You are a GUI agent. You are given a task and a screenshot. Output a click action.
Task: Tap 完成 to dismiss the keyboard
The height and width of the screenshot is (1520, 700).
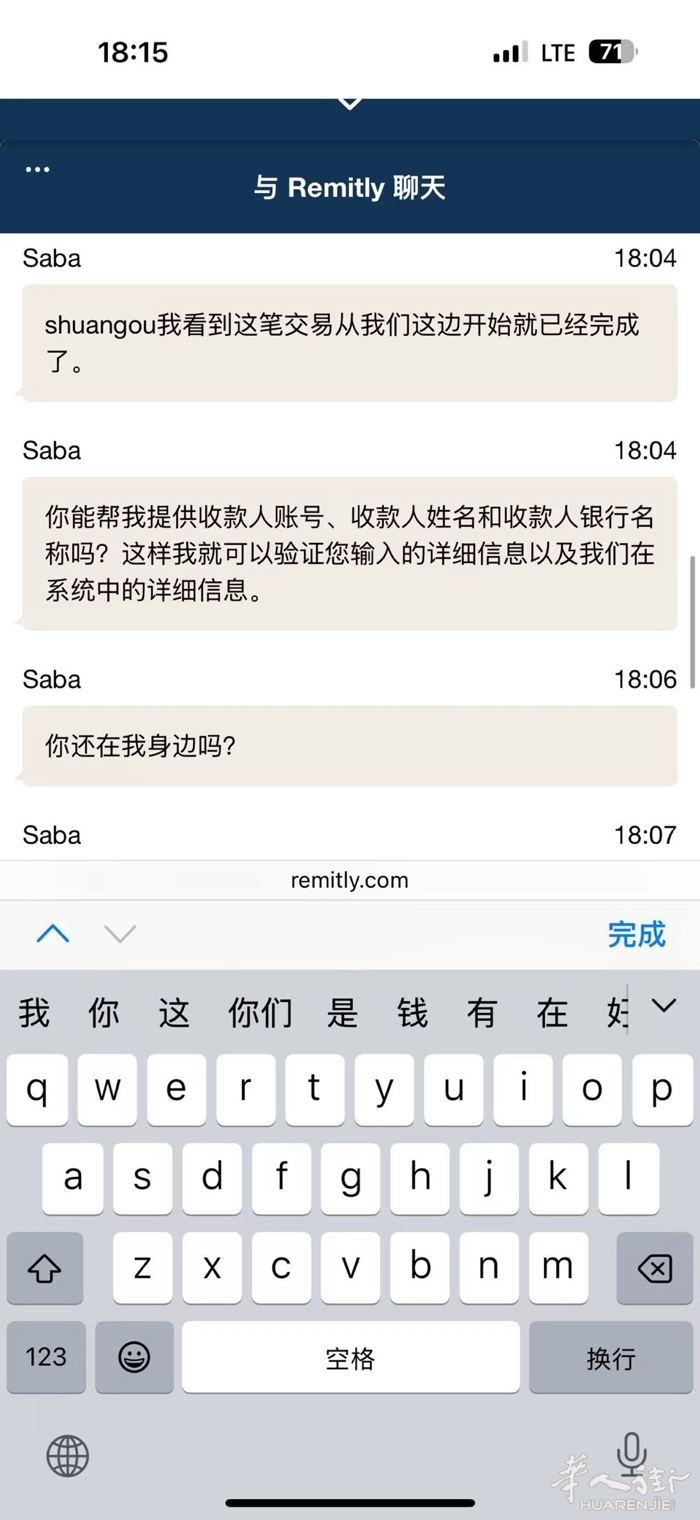(x=636, y=934)
